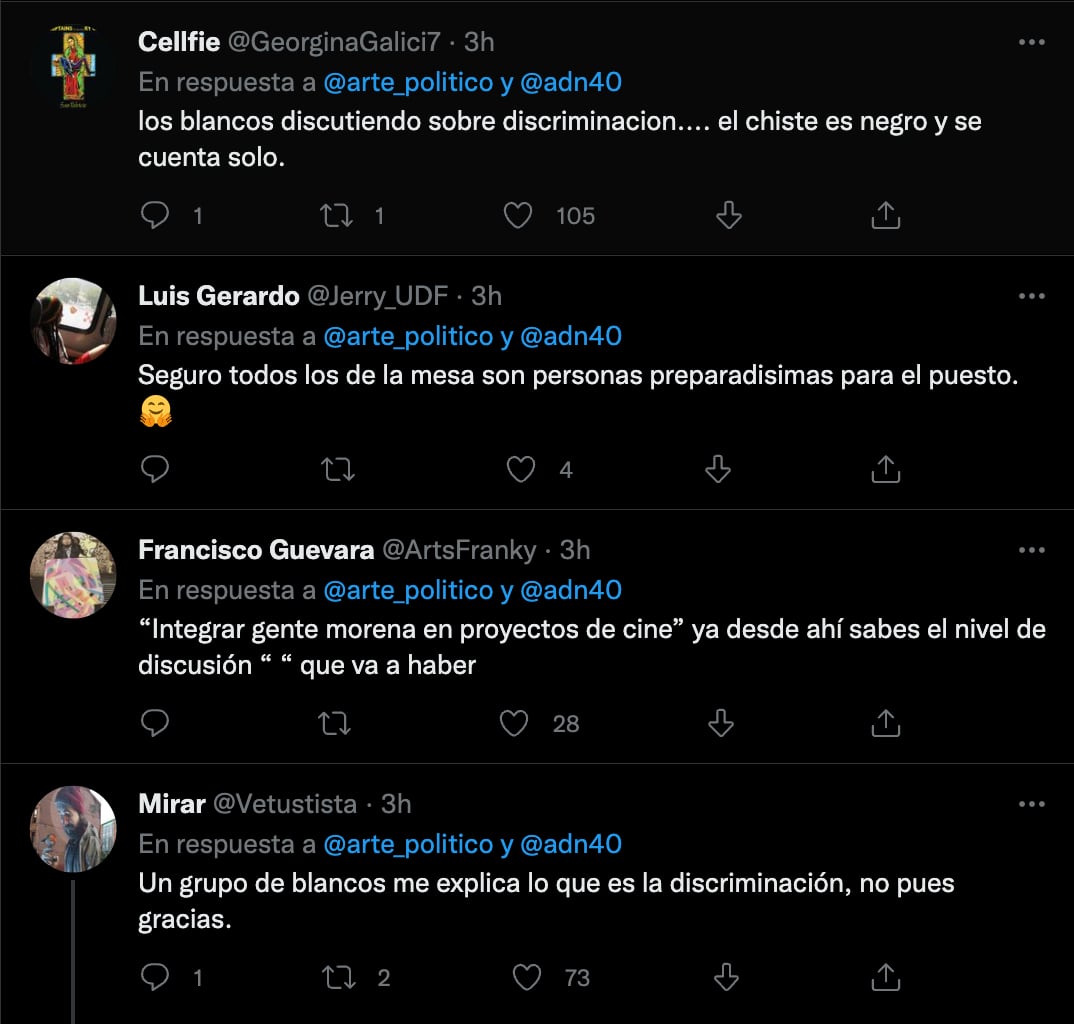Open @adn40 mention in Mirar's tweet
The height and width of the screenshot is (1024, 1074).
(569, 844)
